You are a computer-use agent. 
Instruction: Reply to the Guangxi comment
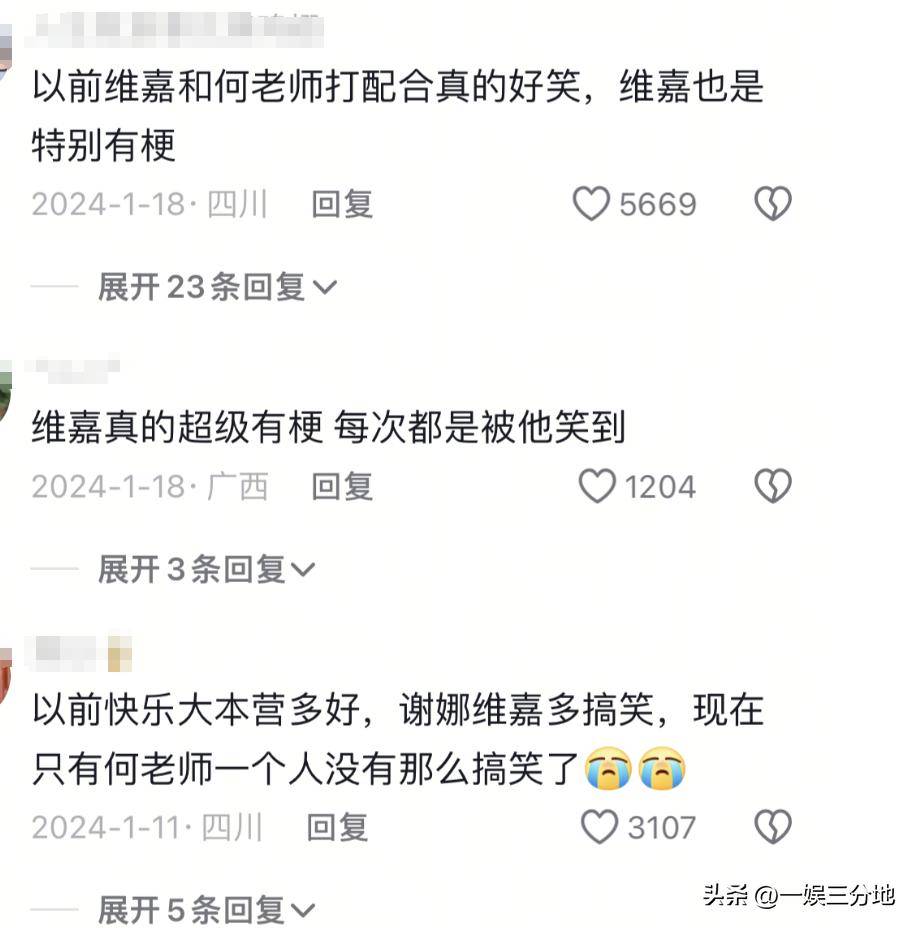pyautogui.click(x=341, y=487)
